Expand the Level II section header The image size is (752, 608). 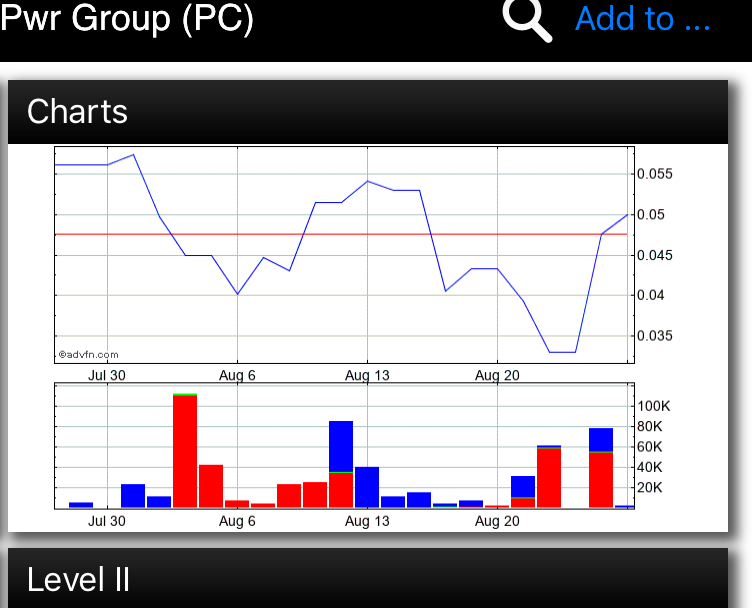367,579
